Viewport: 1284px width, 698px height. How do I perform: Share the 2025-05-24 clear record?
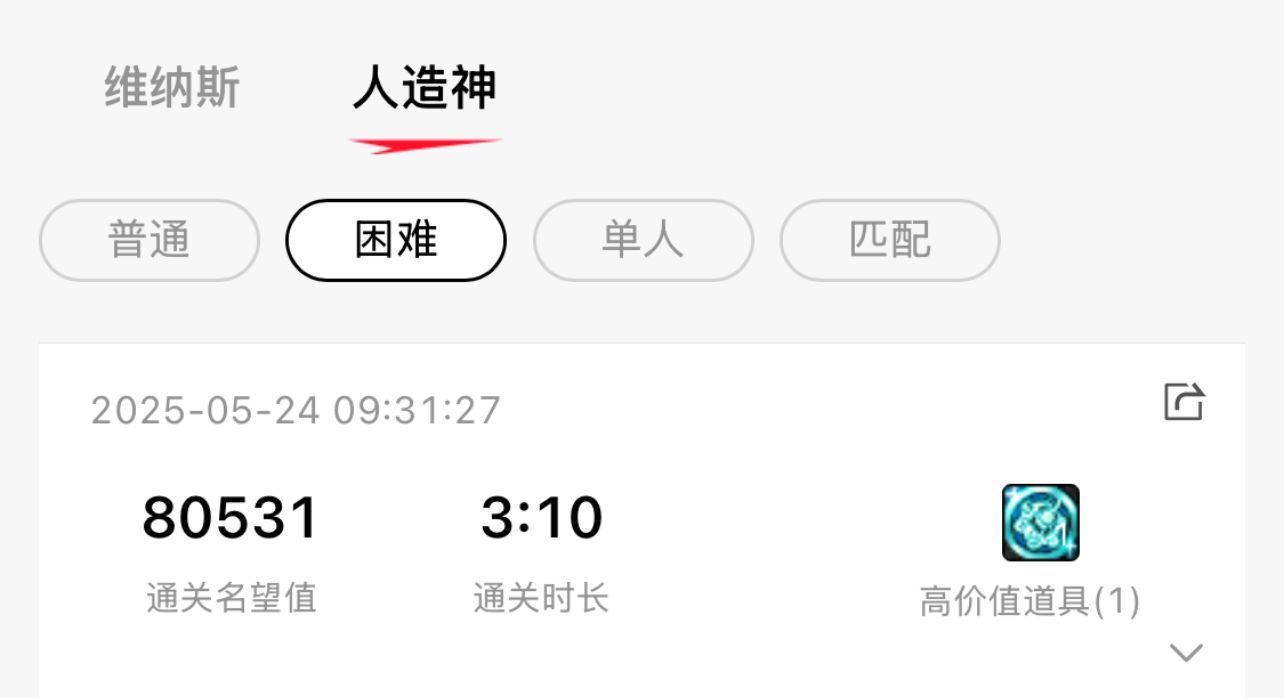click(x=1184, y=402)
